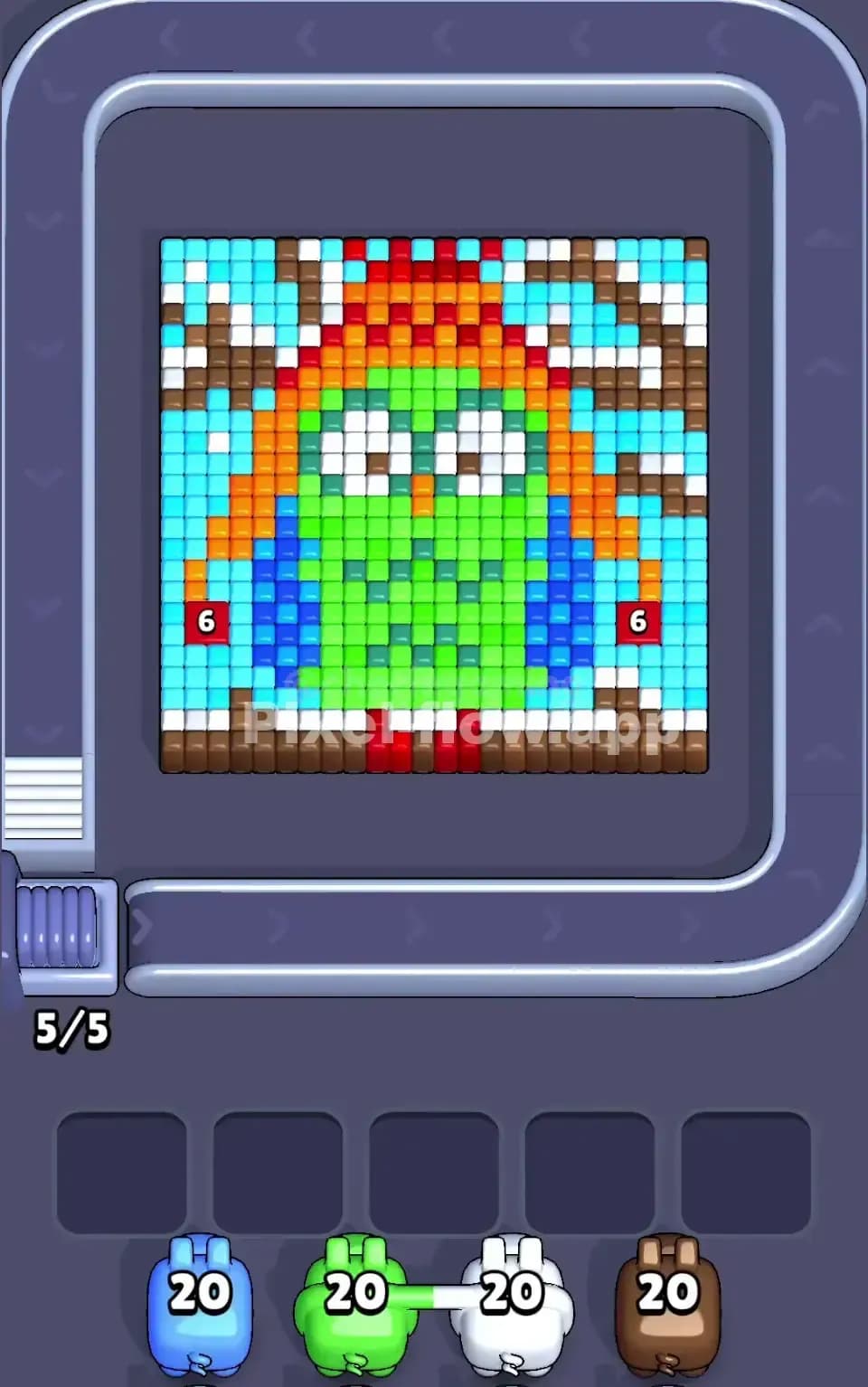Tap the left red 6 bonus tile
868x1387 pixels.
click(206, 621)
